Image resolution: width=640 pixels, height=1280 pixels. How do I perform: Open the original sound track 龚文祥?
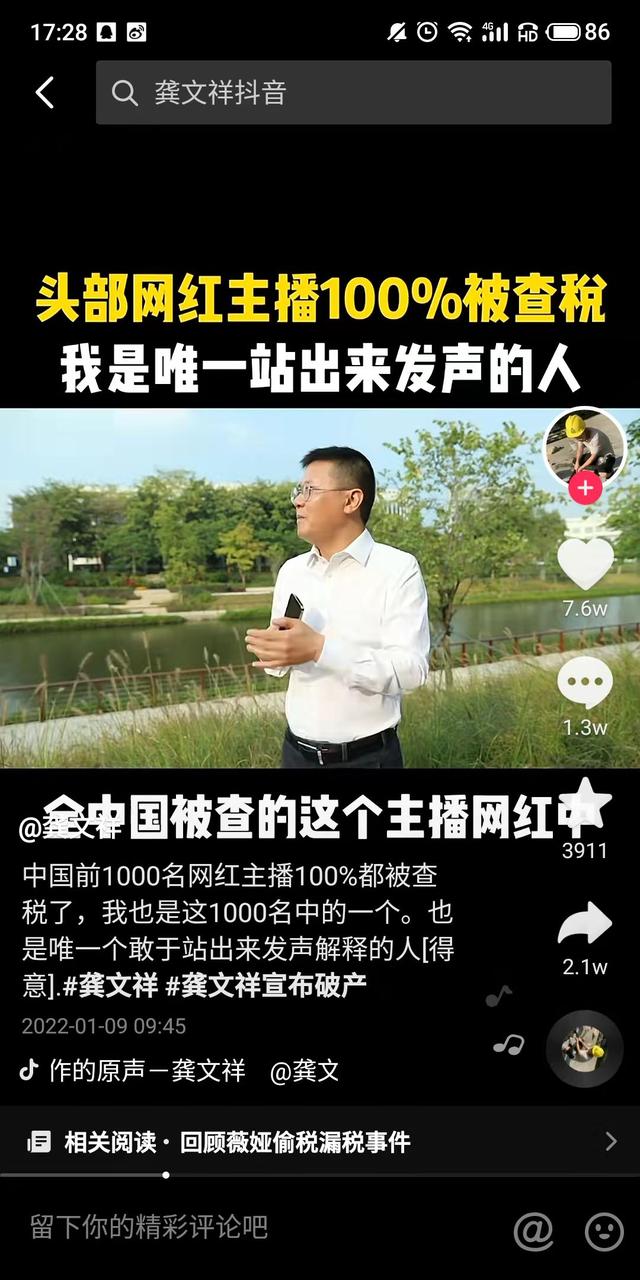[147, 1070]
